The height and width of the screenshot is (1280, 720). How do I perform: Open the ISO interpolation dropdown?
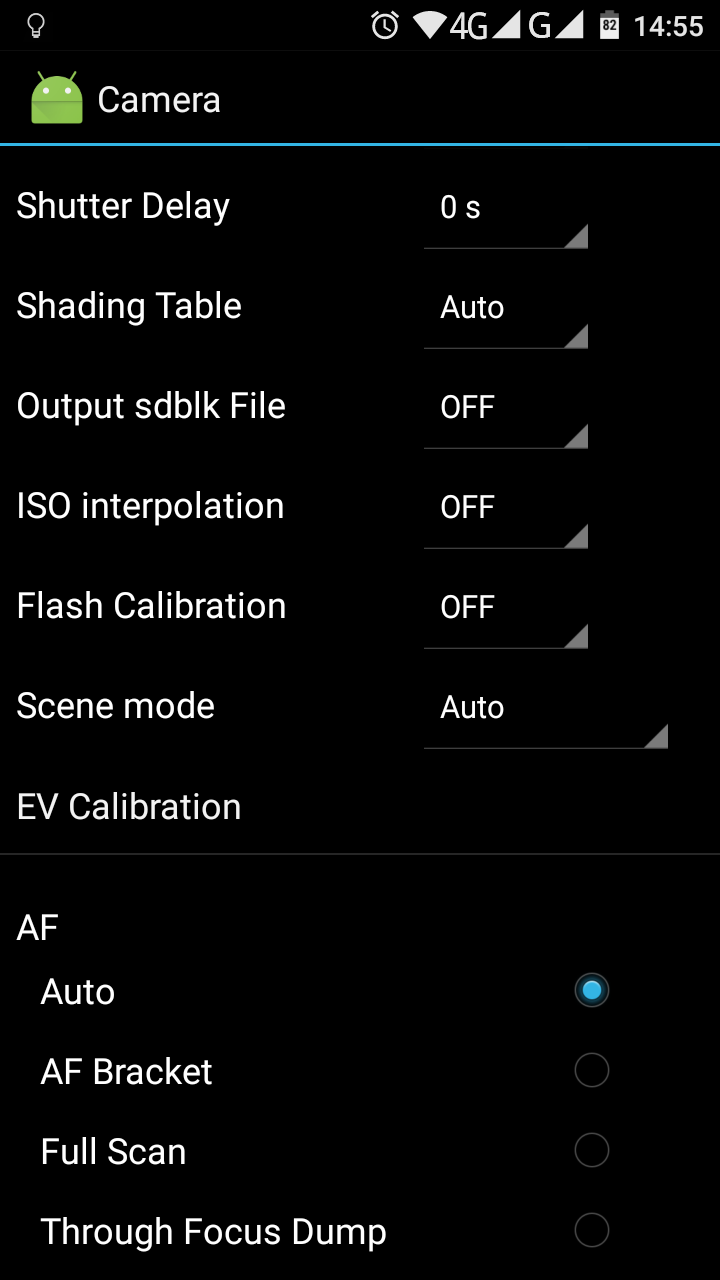505,508
